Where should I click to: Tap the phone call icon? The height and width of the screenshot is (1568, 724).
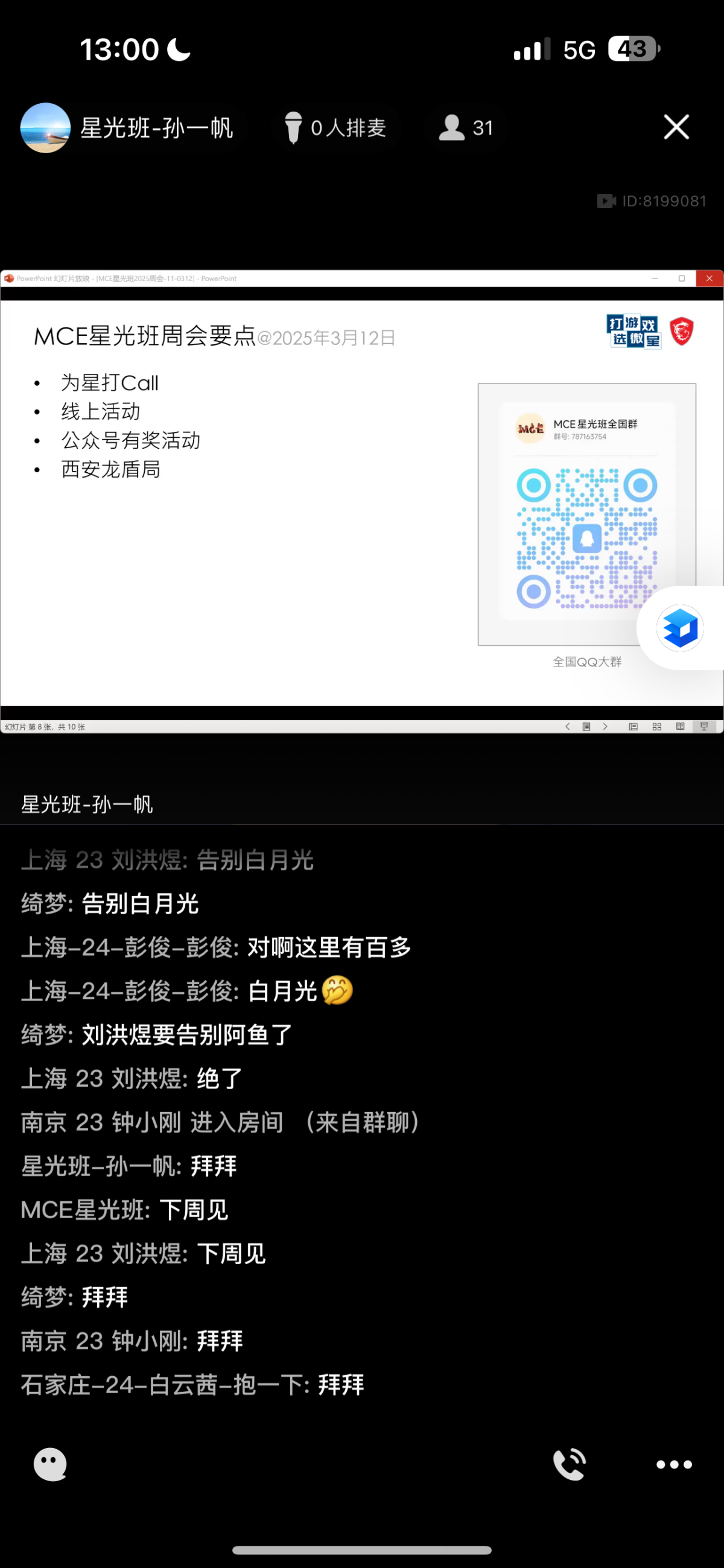[x=569, y=1463]
